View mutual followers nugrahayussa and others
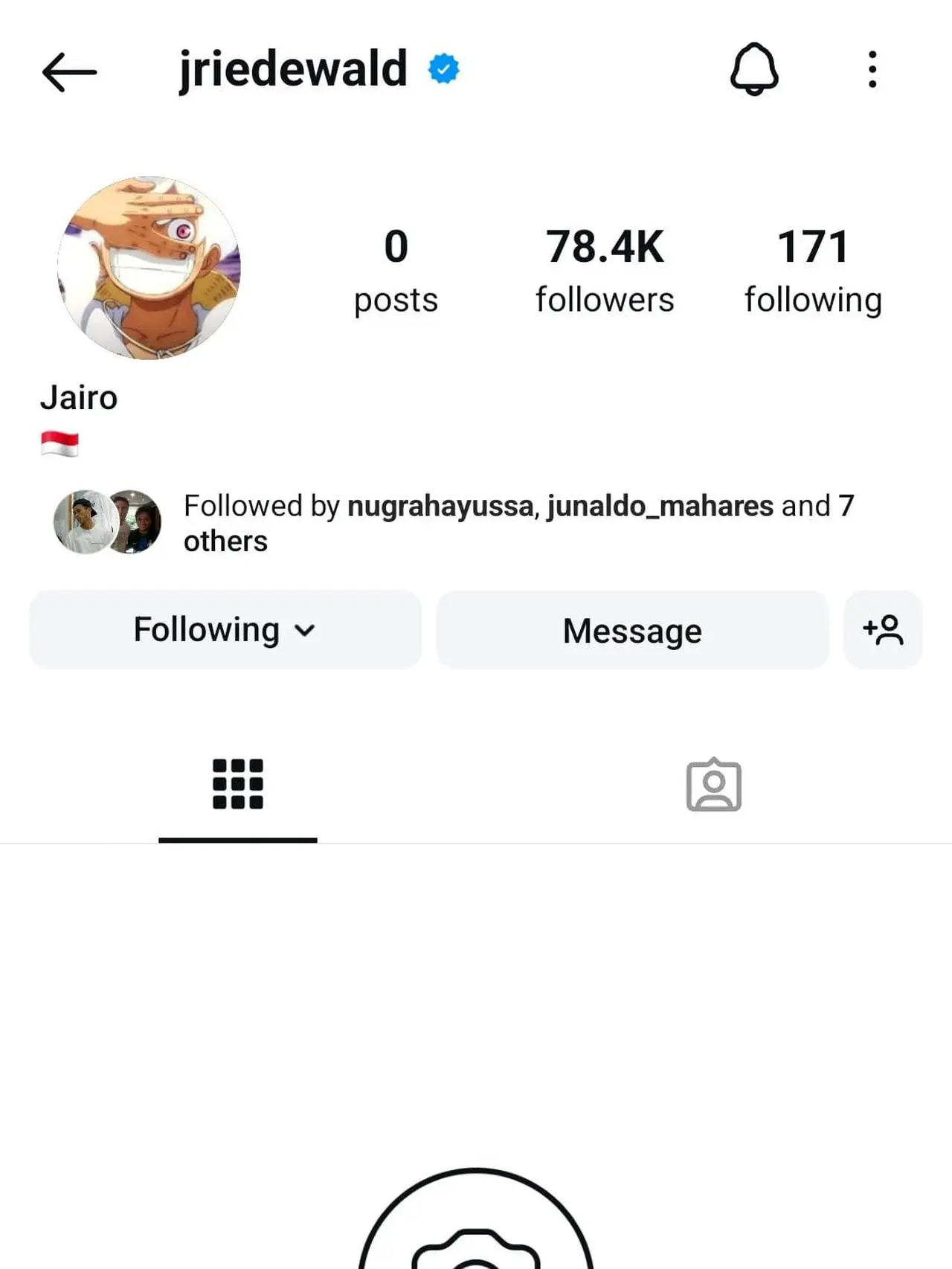This screenshot has width=952, height=1269. click(518, 523)
